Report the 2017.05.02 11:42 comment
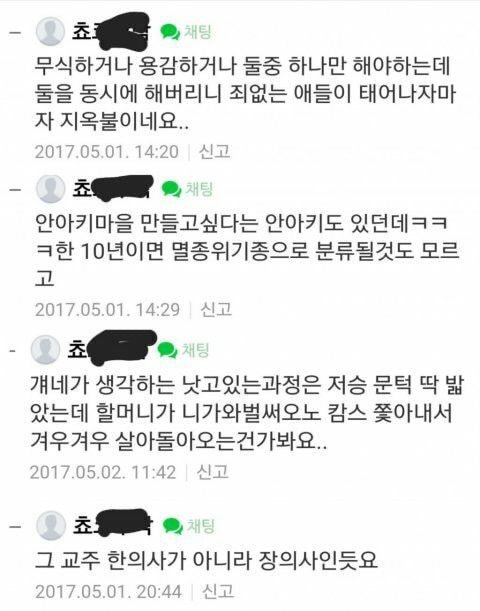The image size is (480, 611). pyautogui.click(x=212, y=472)
